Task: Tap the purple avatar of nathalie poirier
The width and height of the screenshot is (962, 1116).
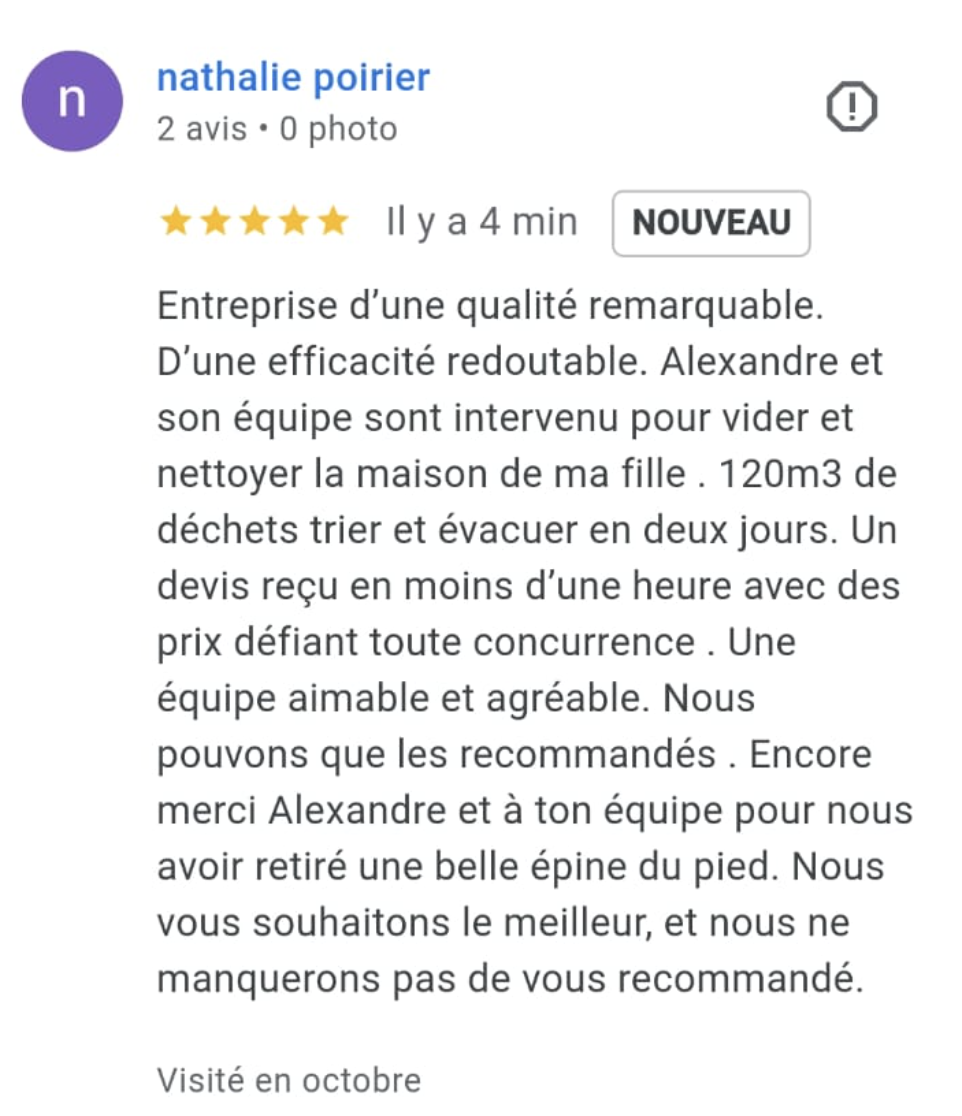Action: pos(72,101)
